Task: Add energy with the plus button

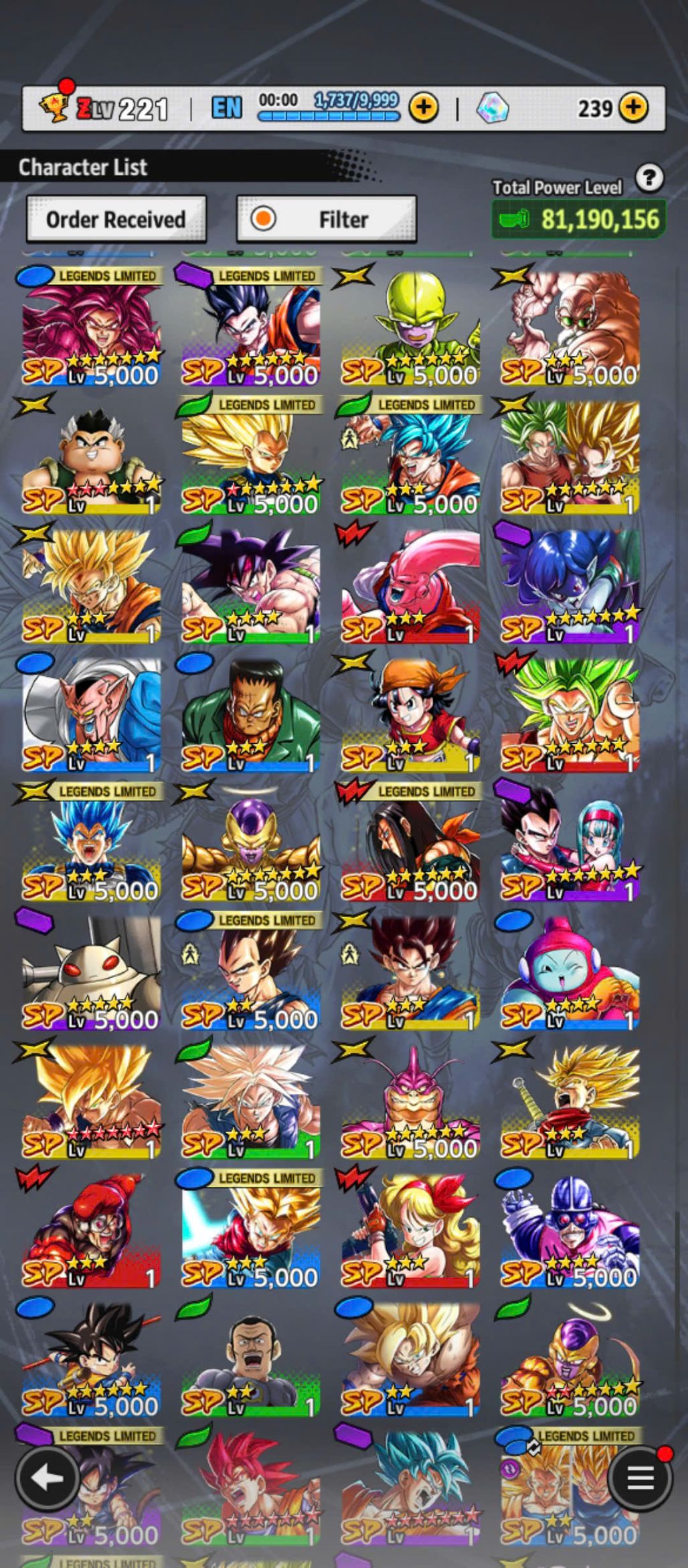Action: pyautogui.click(x=424, y=107)
